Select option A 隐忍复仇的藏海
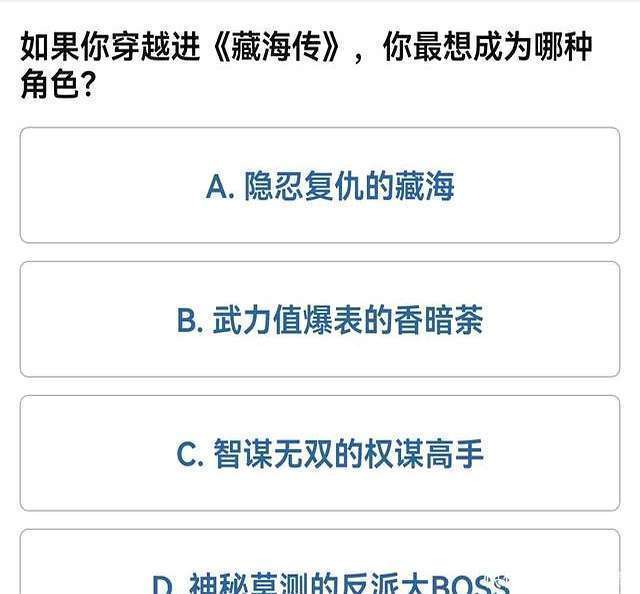The width and height of the screenshot is (640, 594). coord(320,185)
